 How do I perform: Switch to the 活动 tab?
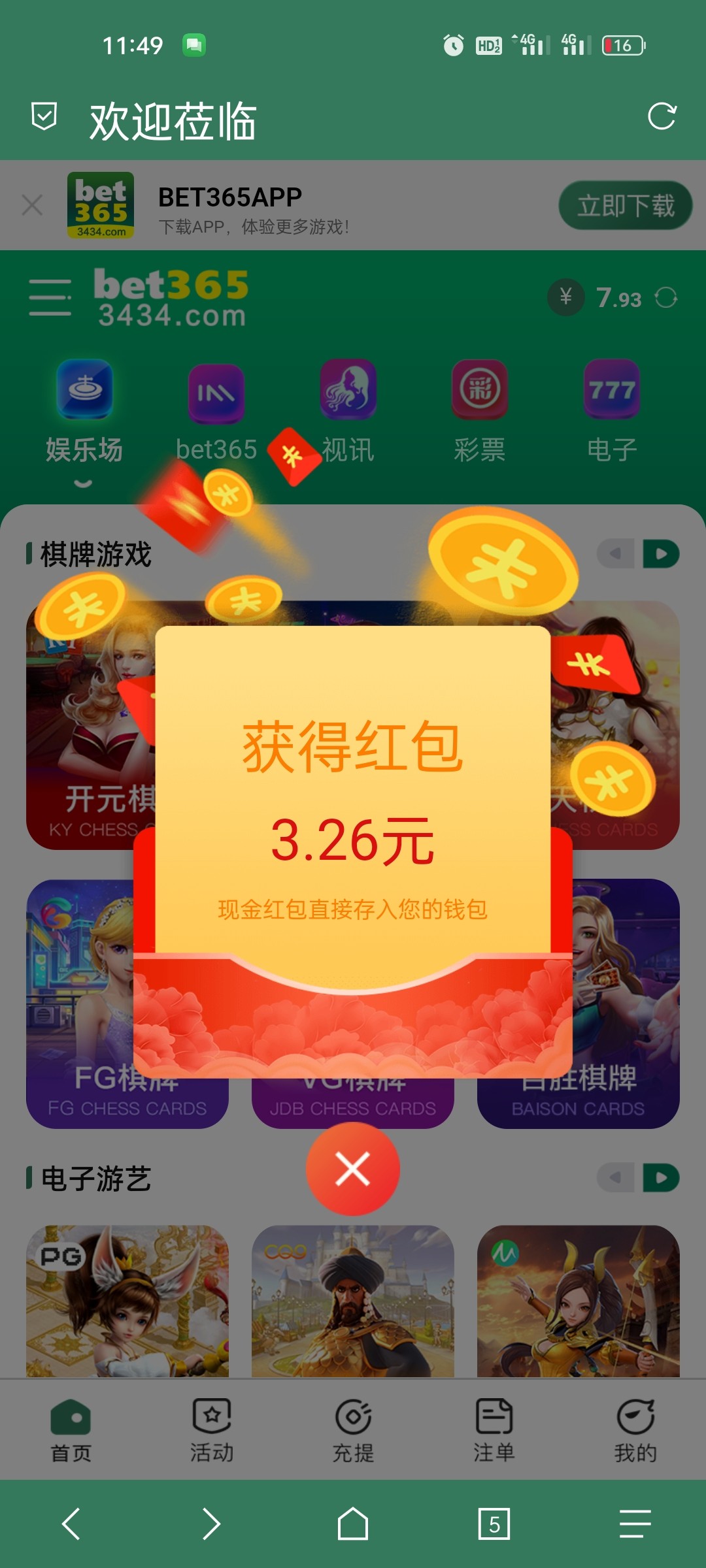pyautogui.click(x=212, y=1429)
